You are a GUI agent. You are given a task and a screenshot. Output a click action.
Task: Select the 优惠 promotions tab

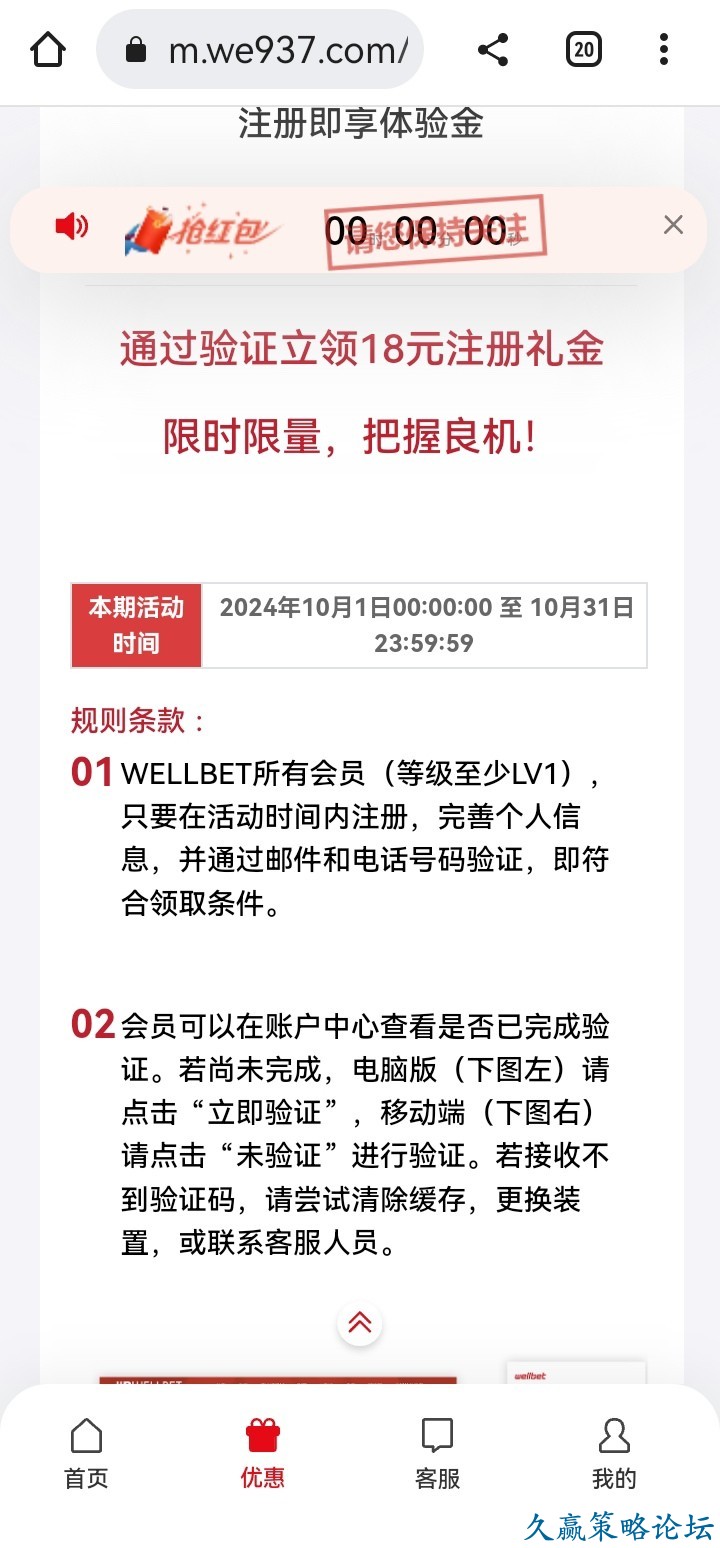click(262, 1453)
